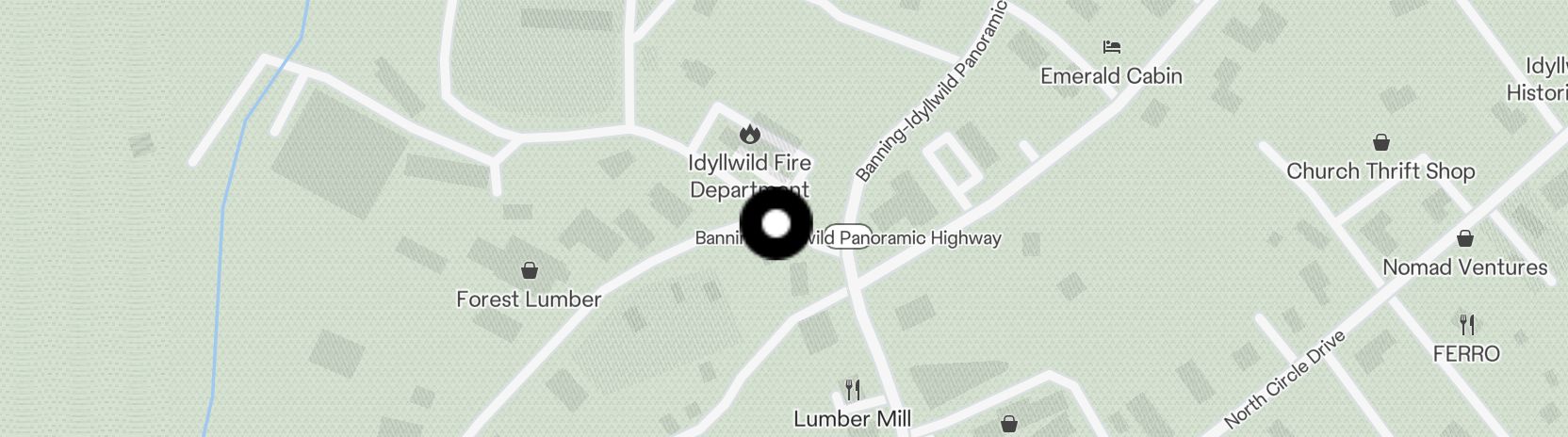This screenshot has height=437, width=1568.
Task: Open the FERRO restaurant marker
Action: (x=1466, y=325)
